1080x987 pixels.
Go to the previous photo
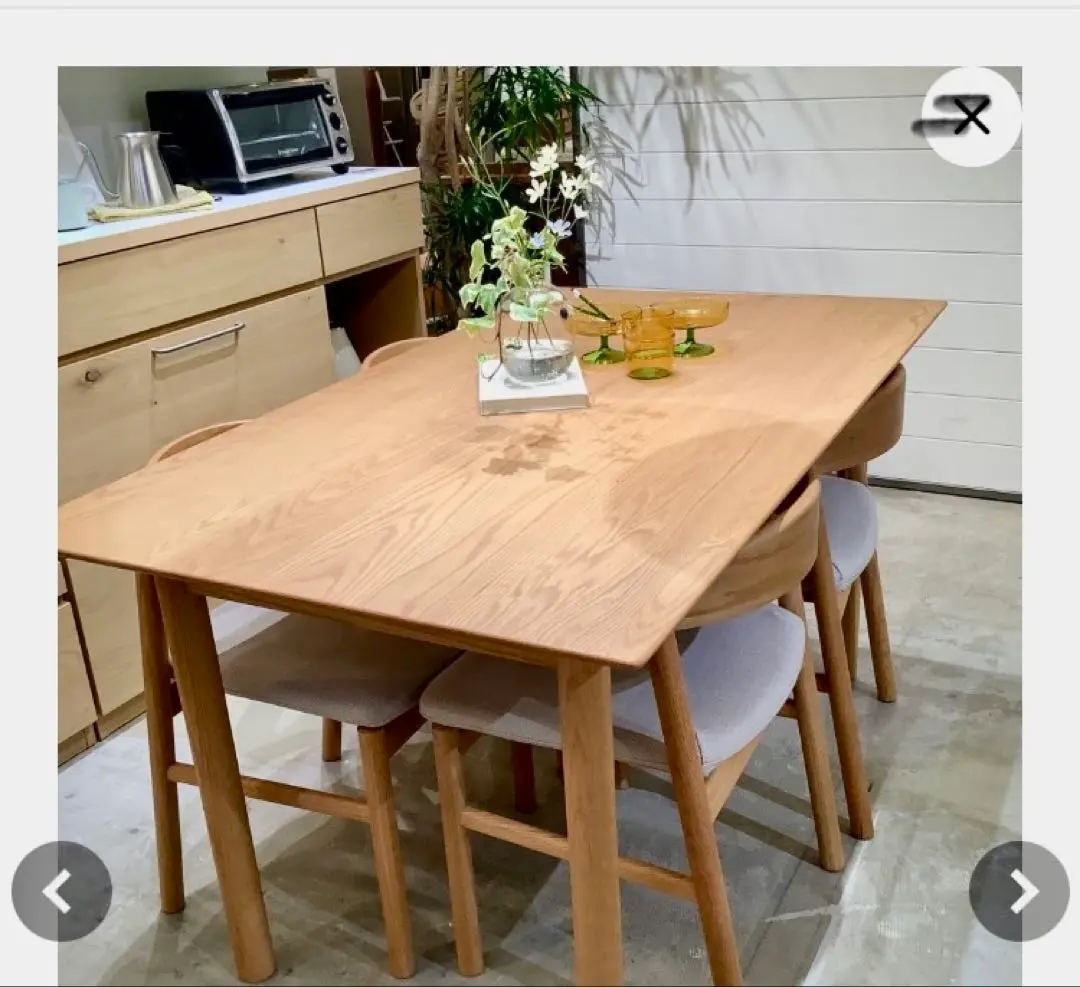pos(61,890)
